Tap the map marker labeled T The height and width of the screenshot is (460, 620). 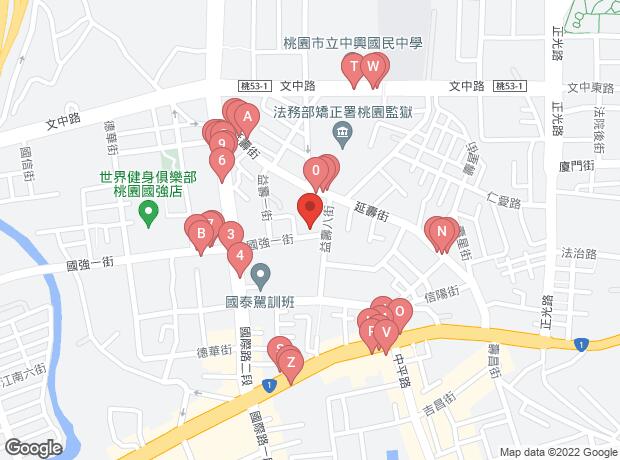coord(352,68)
